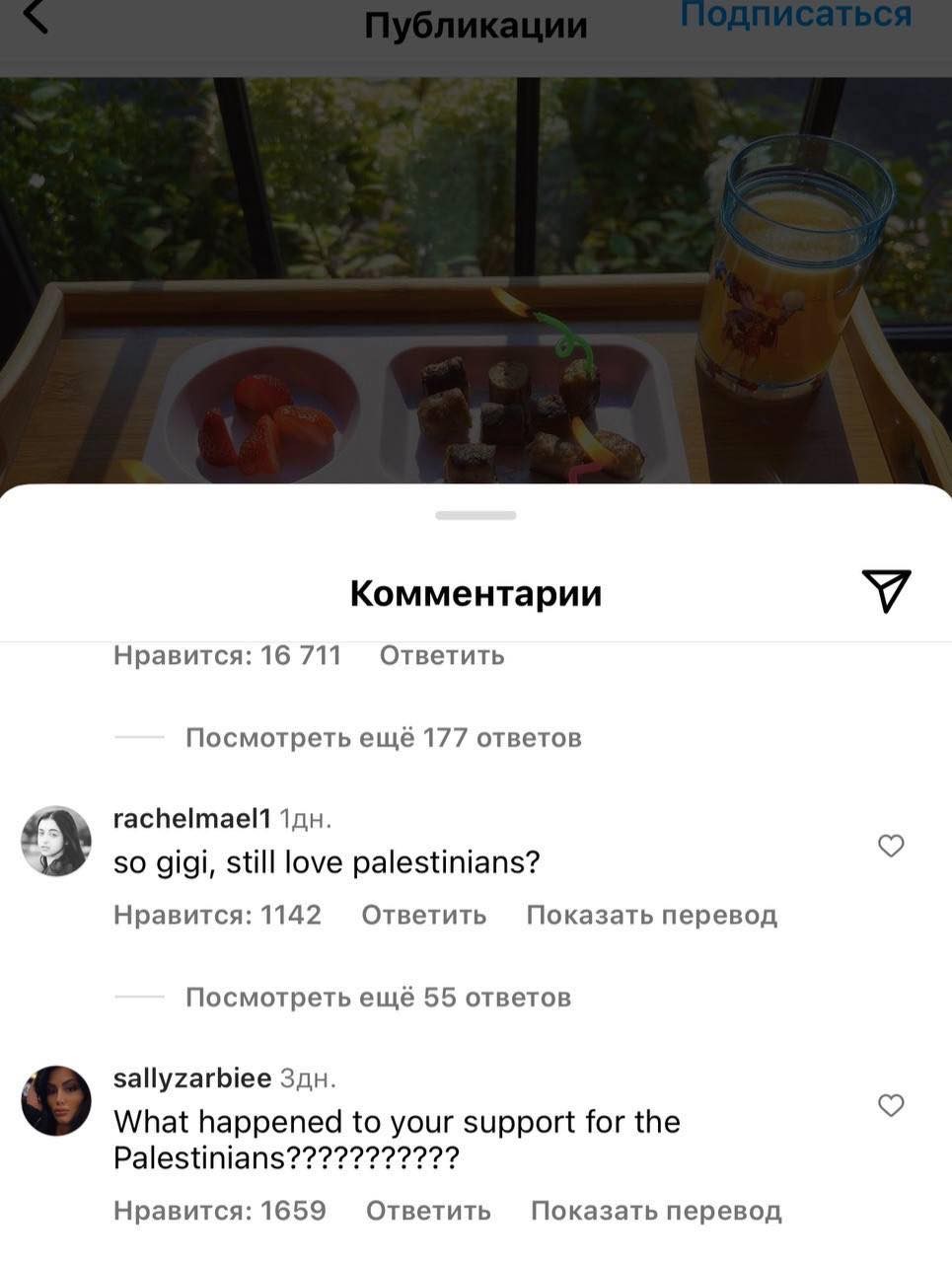Open rachelmael1 username link

(x=191, y=818)
